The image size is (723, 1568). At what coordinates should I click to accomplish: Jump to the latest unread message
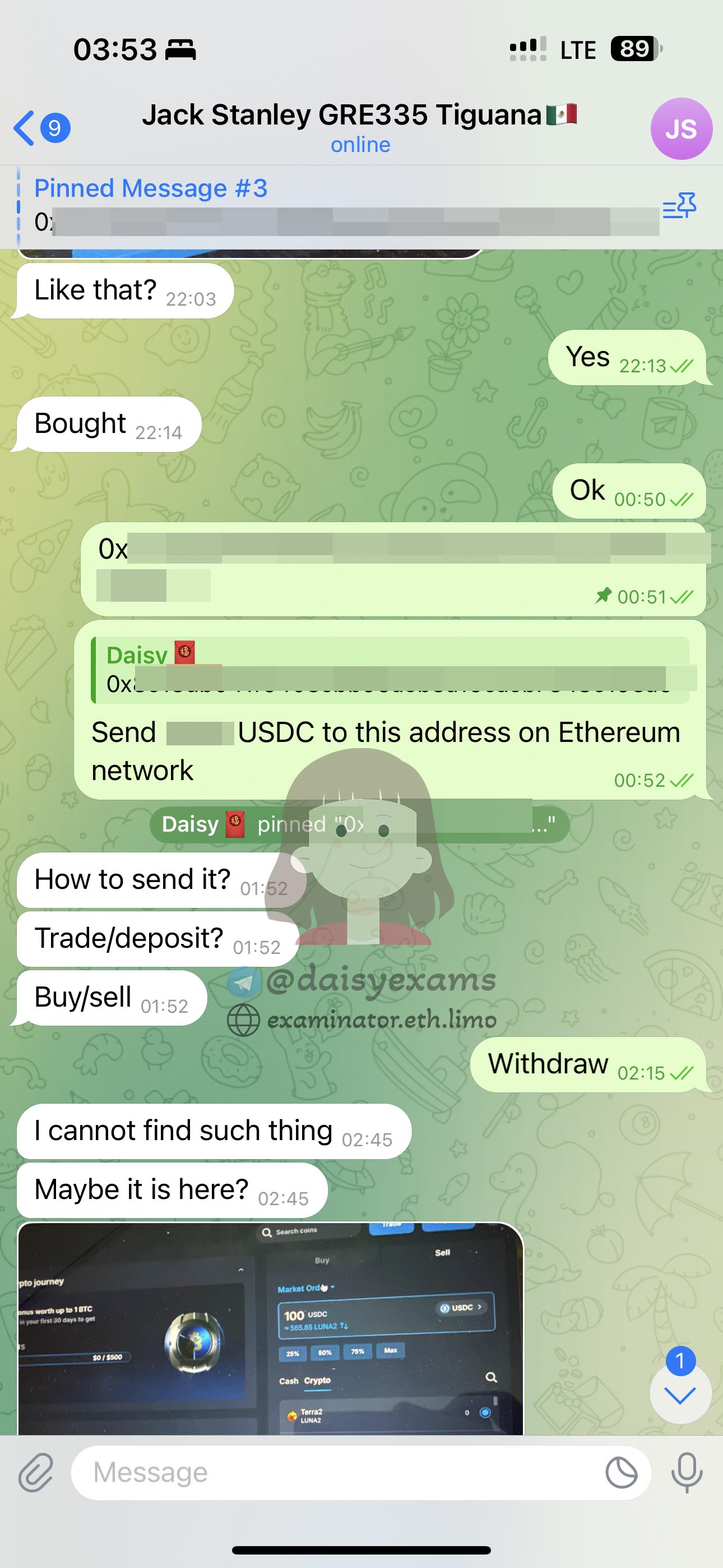click(x=680, y=1393)
